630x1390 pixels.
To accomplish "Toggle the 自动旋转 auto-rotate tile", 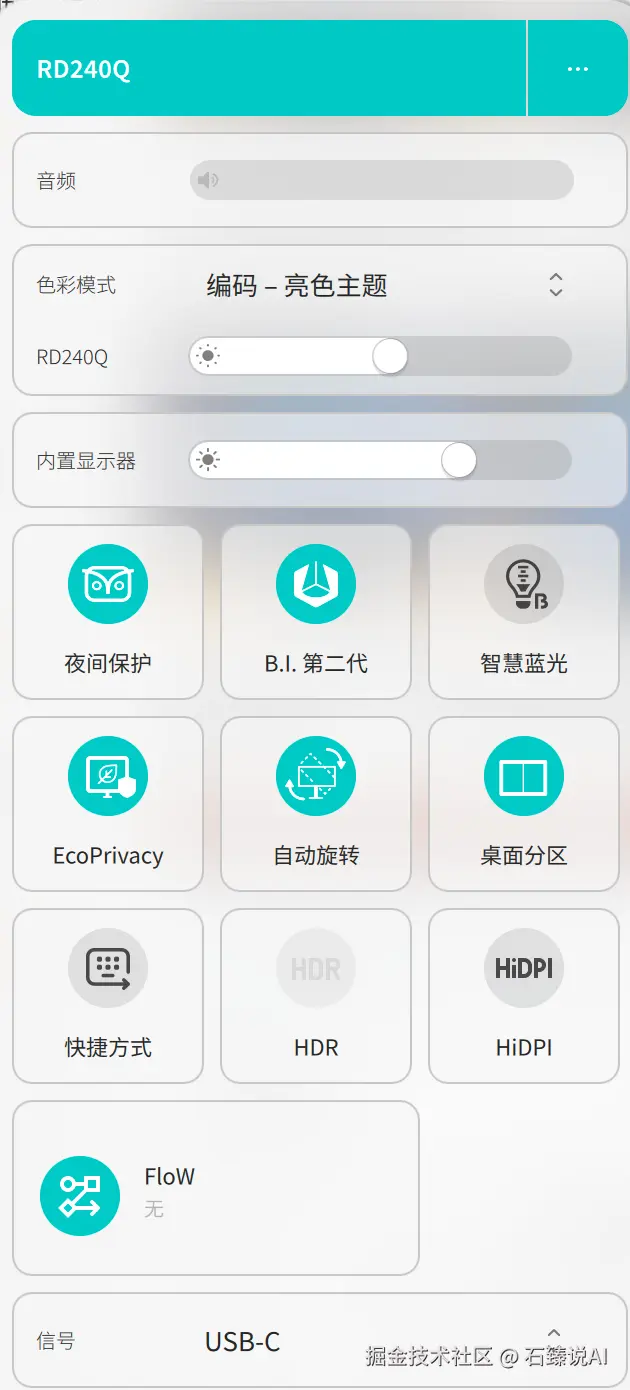I will pyautogui.click(x=316, y=803).
